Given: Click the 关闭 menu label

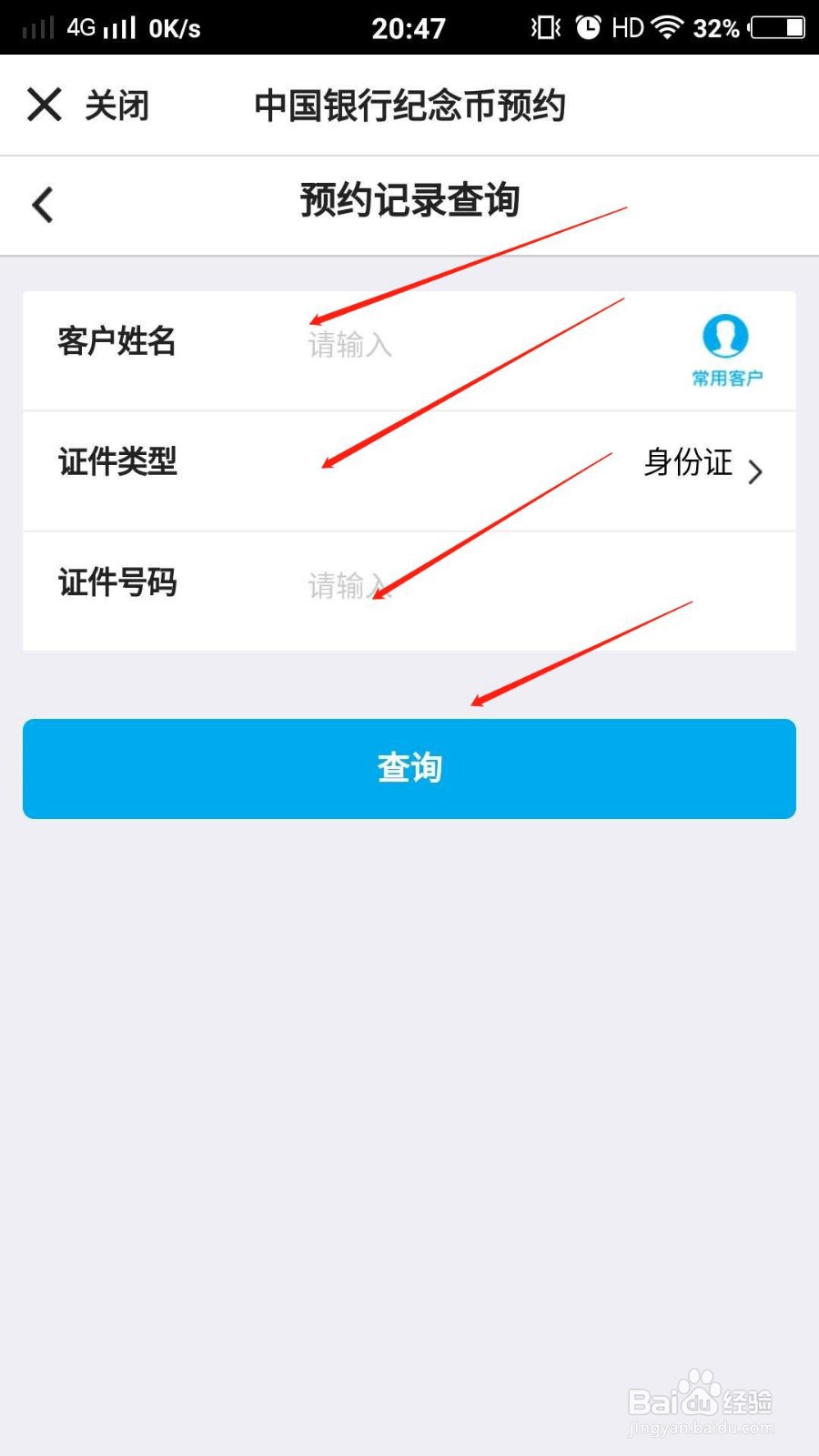Looking at the screenshot, I should pos(116,105).
